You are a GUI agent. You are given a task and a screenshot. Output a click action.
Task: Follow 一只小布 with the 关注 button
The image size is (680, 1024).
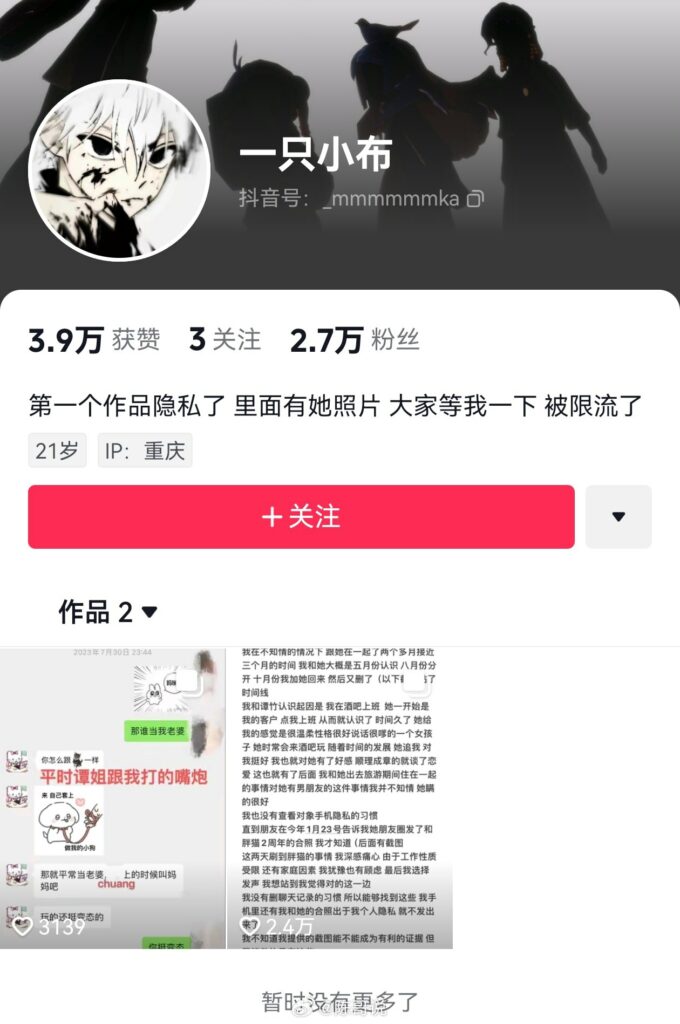tap(301, 516)
